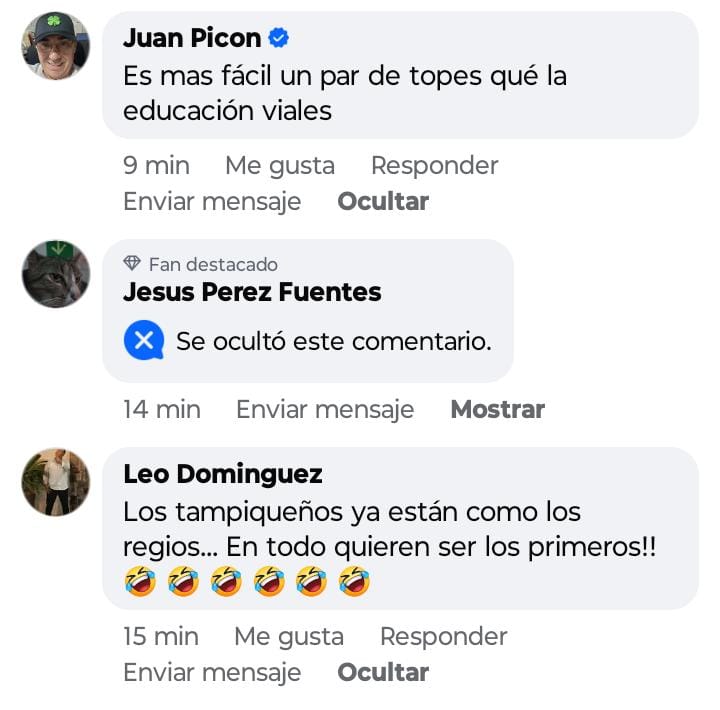Open Leo Dominguez's profile name
Screen dimensions: 720x710
pyautogui.click(x=222, y=473)
